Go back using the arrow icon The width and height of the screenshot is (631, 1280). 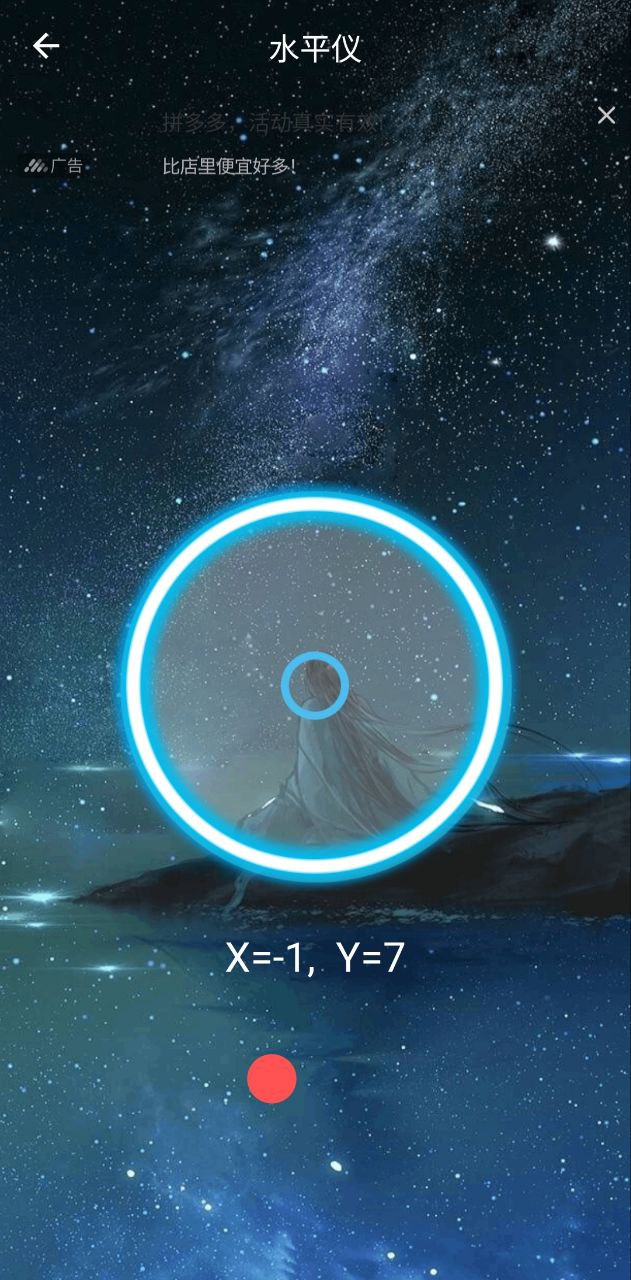46,46
